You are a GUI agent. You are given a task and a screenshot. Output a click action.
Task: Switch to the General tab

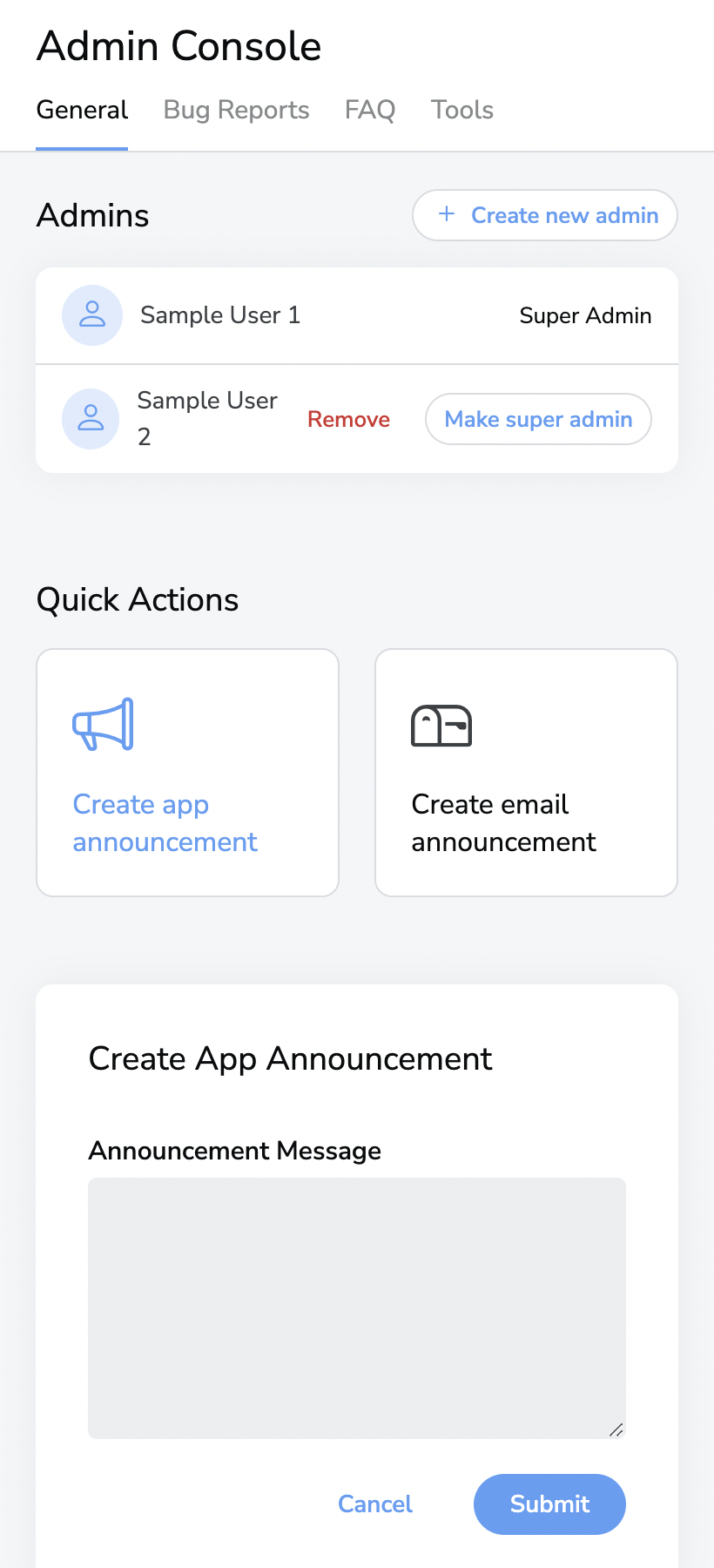click(x=82, y=111)
